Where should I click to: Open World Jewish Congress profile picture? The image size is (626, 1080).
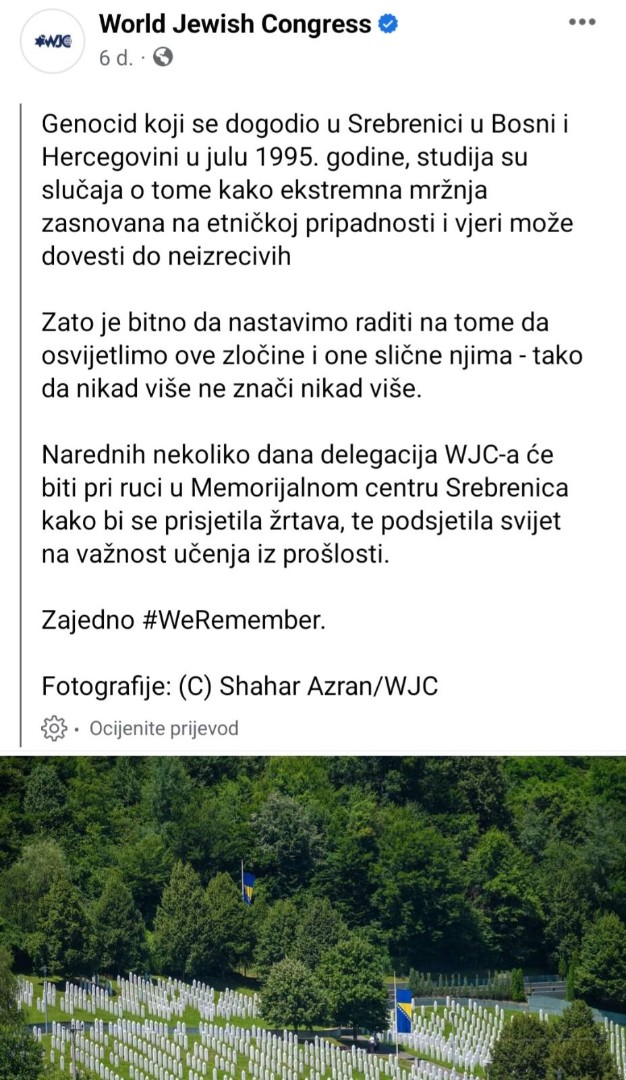point(53,41)
